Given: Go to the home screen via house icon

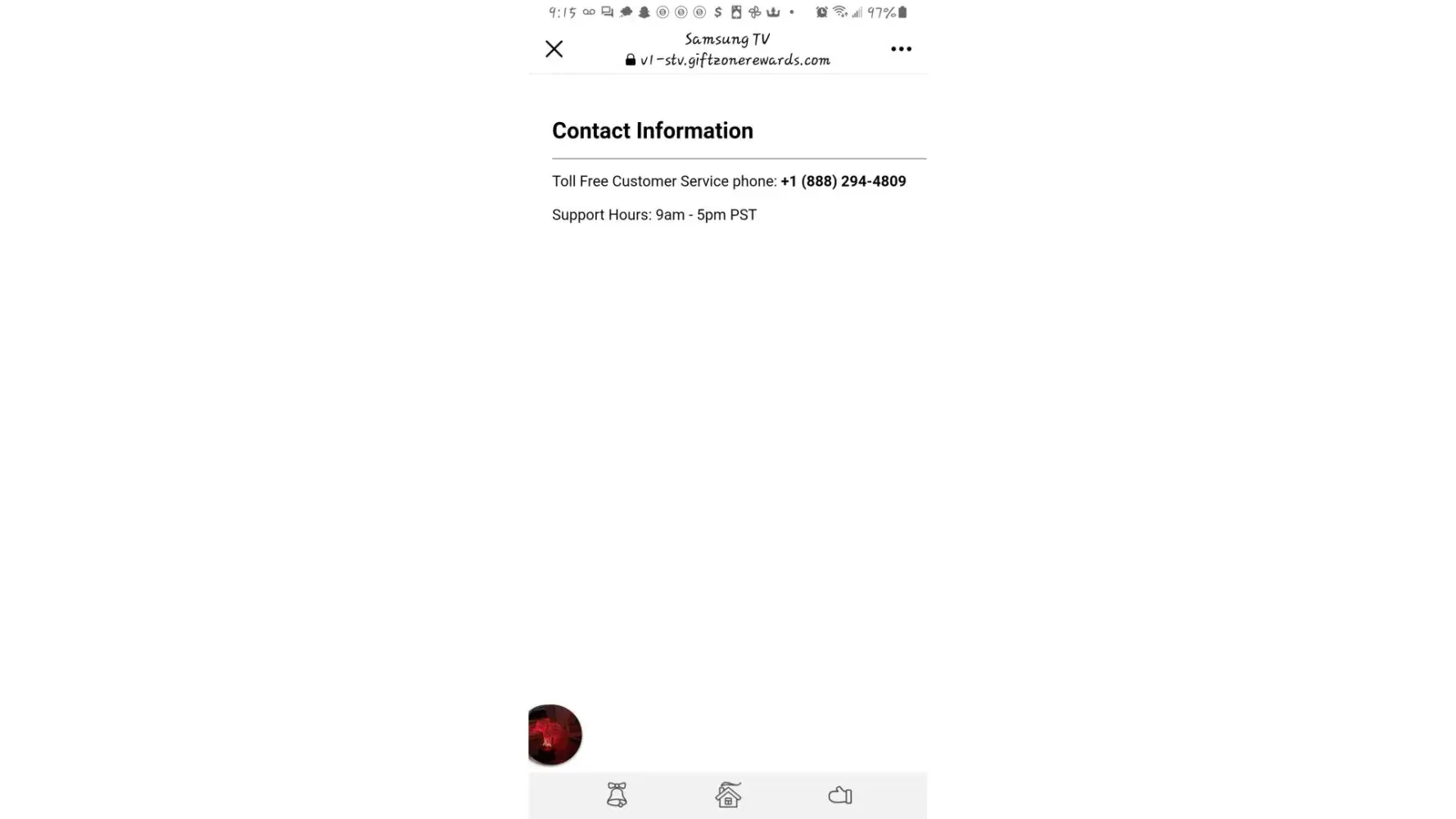Looking at the screenshot, I should pyautogui.click(x=728, y=795).
